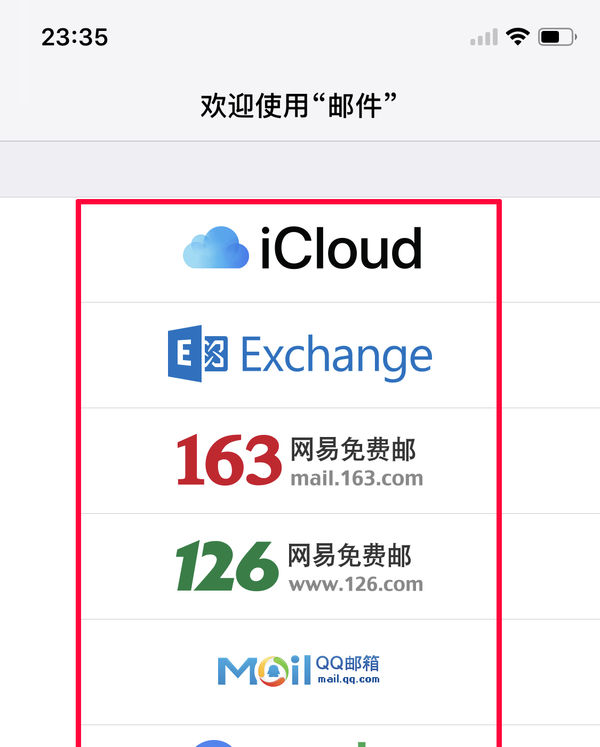The height and width of the screenshot is (747, 600).
Task: Select 163 网易免费邮 mail provider
Action: pos(300,461)
